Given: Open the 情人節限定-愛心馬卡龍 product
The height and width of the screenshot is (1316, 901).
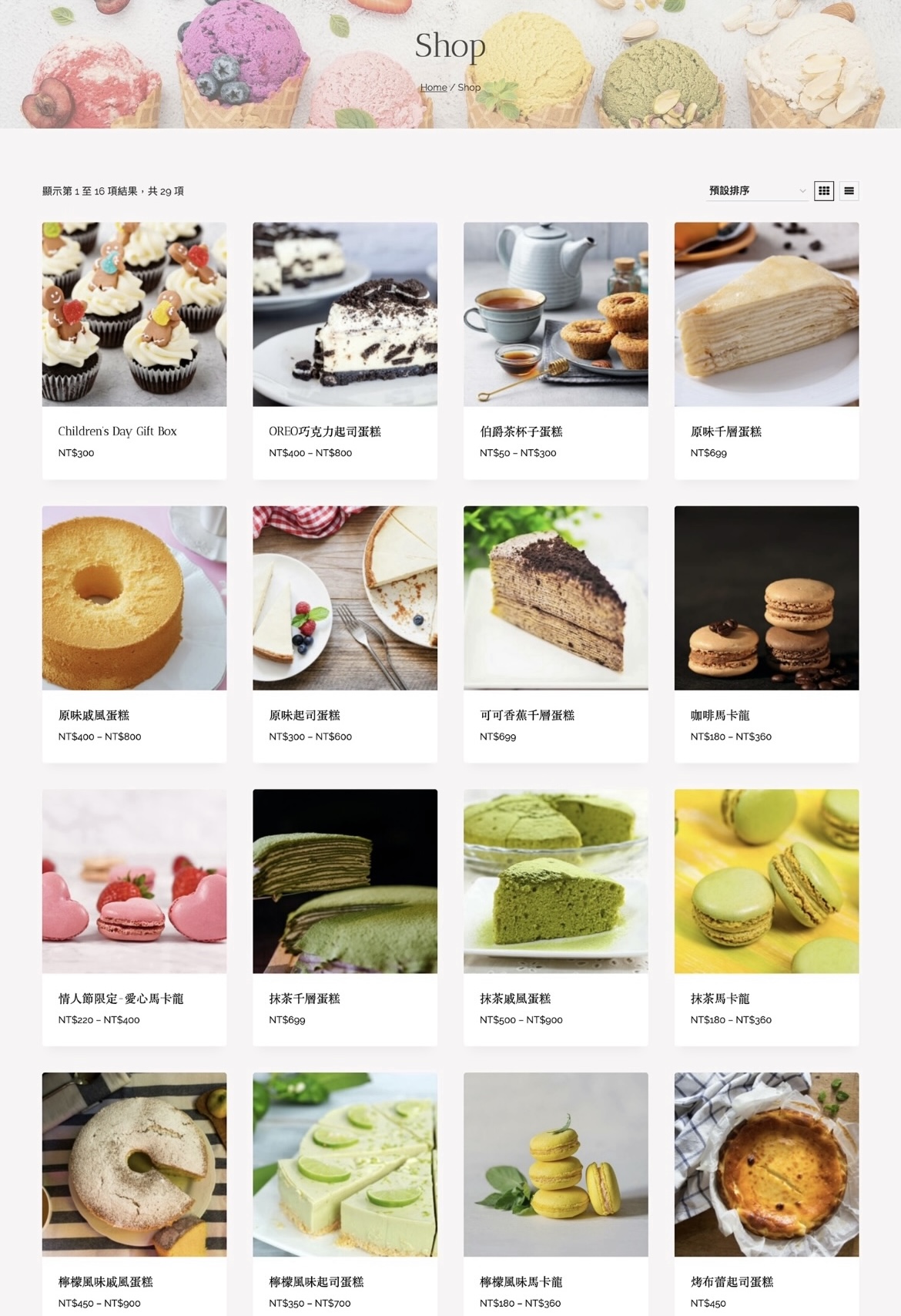Looking at the screenshot, I should point(121,999).
